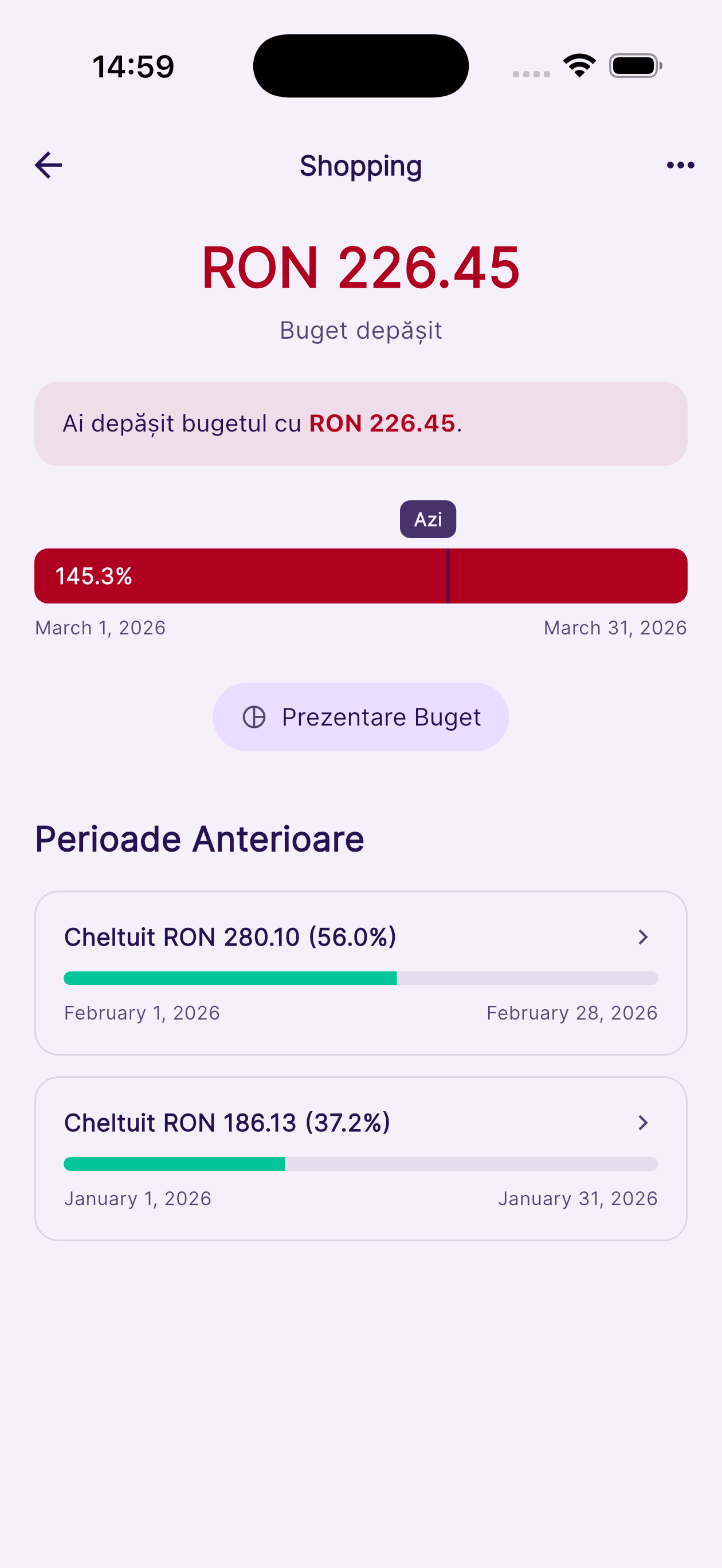
Task: Tap the January green progress bar
Action: [174, 1163]
